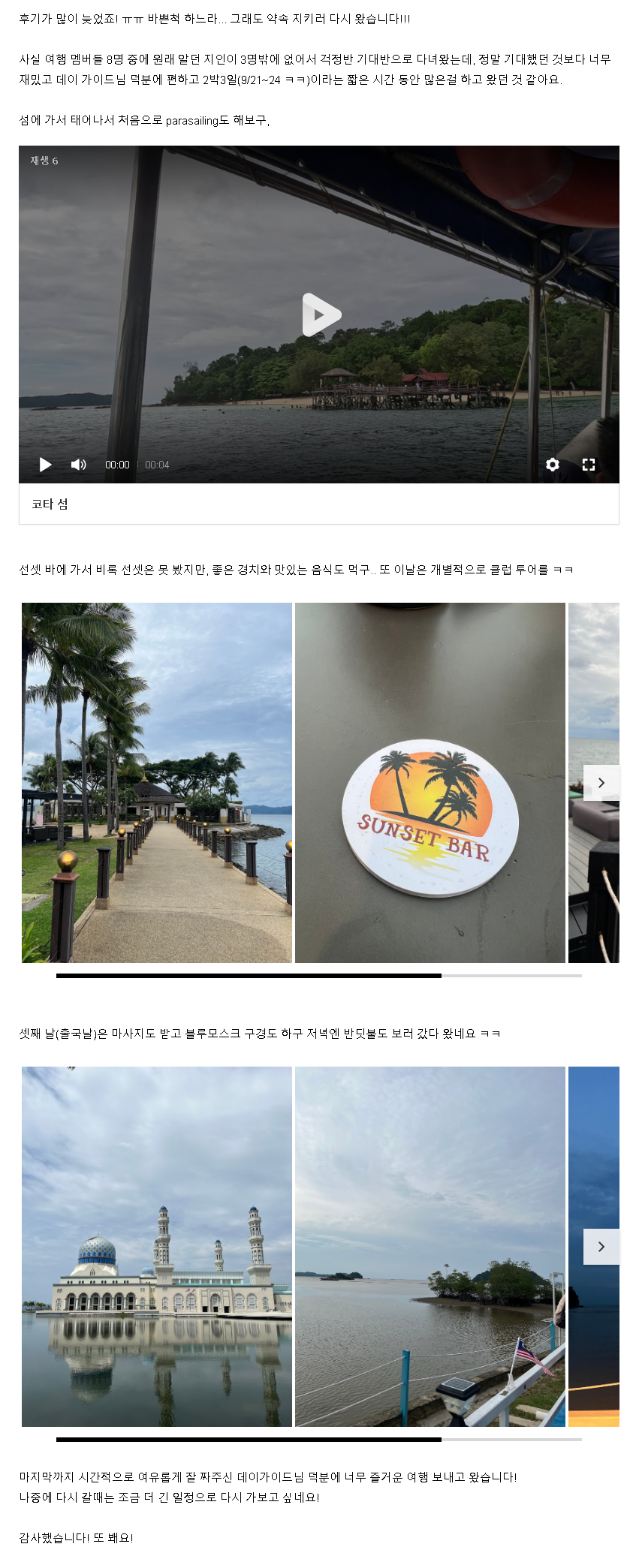View the sea photo with the Malaysian flag
The image size is (636, 1568).
point(430,1246)
